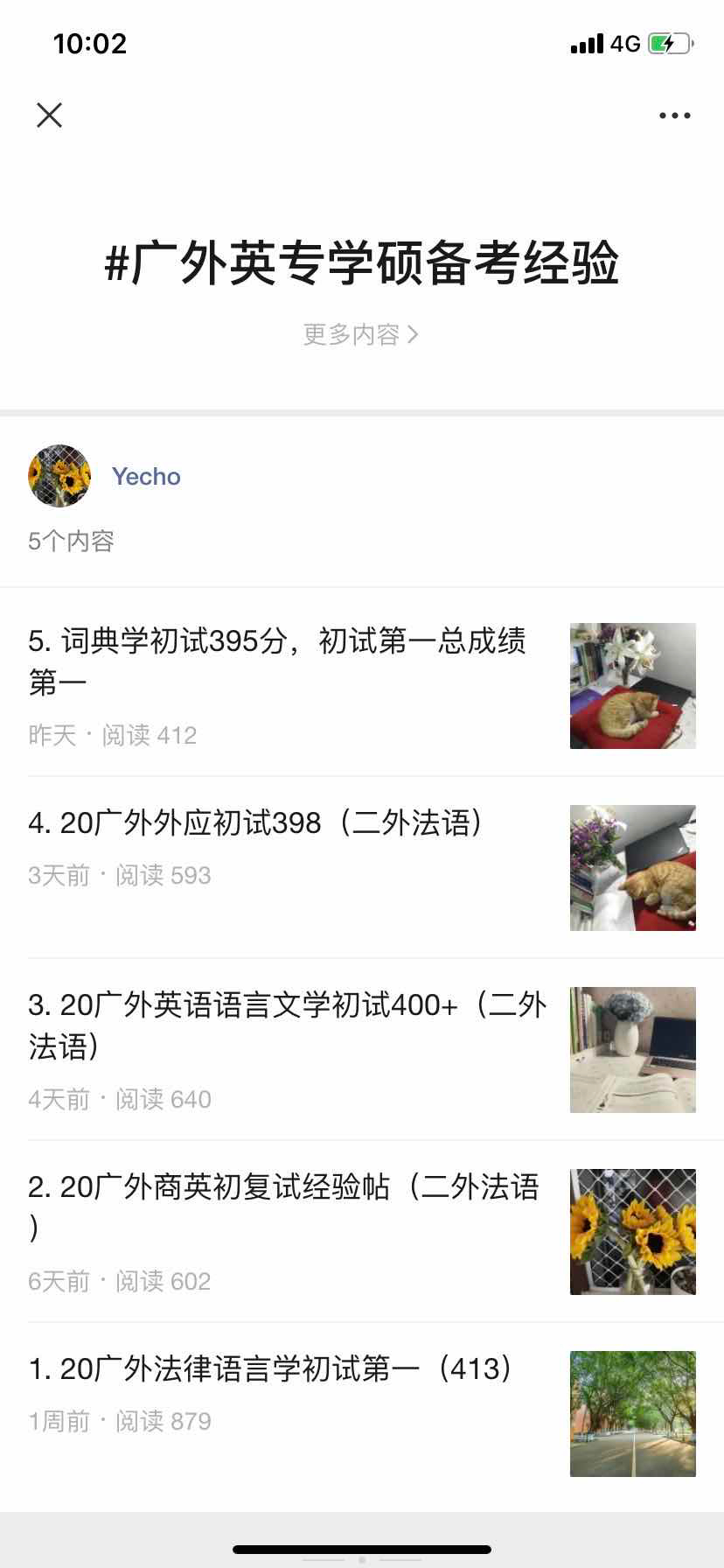724x1568 pixels.
Task: Open the three-dot overflow menu
Action: pyautogui.click(x=674, y=115)
